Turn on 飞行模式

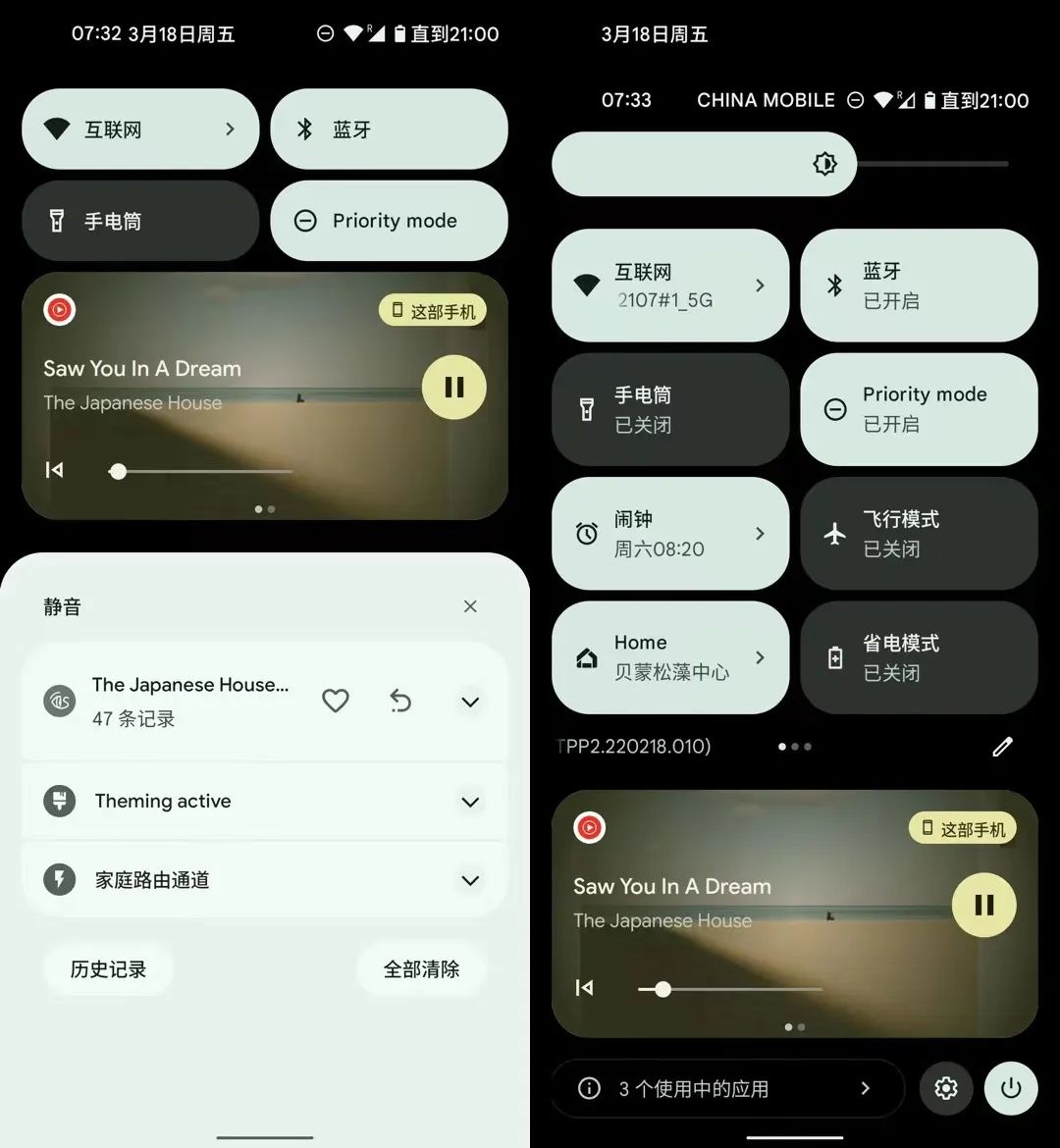pos(919,534)
